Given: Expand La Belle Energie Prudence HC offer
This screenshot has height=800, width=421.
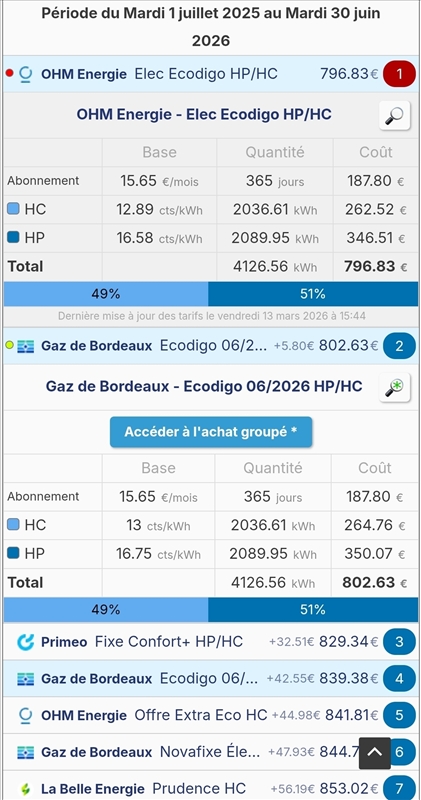Looking at the screenshot, I should point(210,786).
